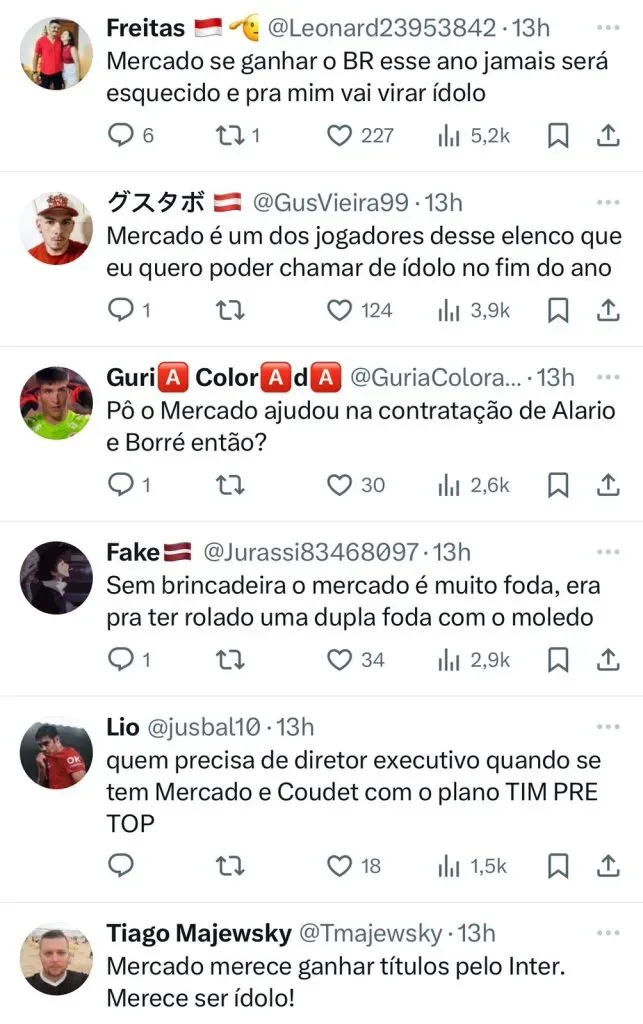Reply to Freitas's tweet about Mercado

tap(121, 135)
